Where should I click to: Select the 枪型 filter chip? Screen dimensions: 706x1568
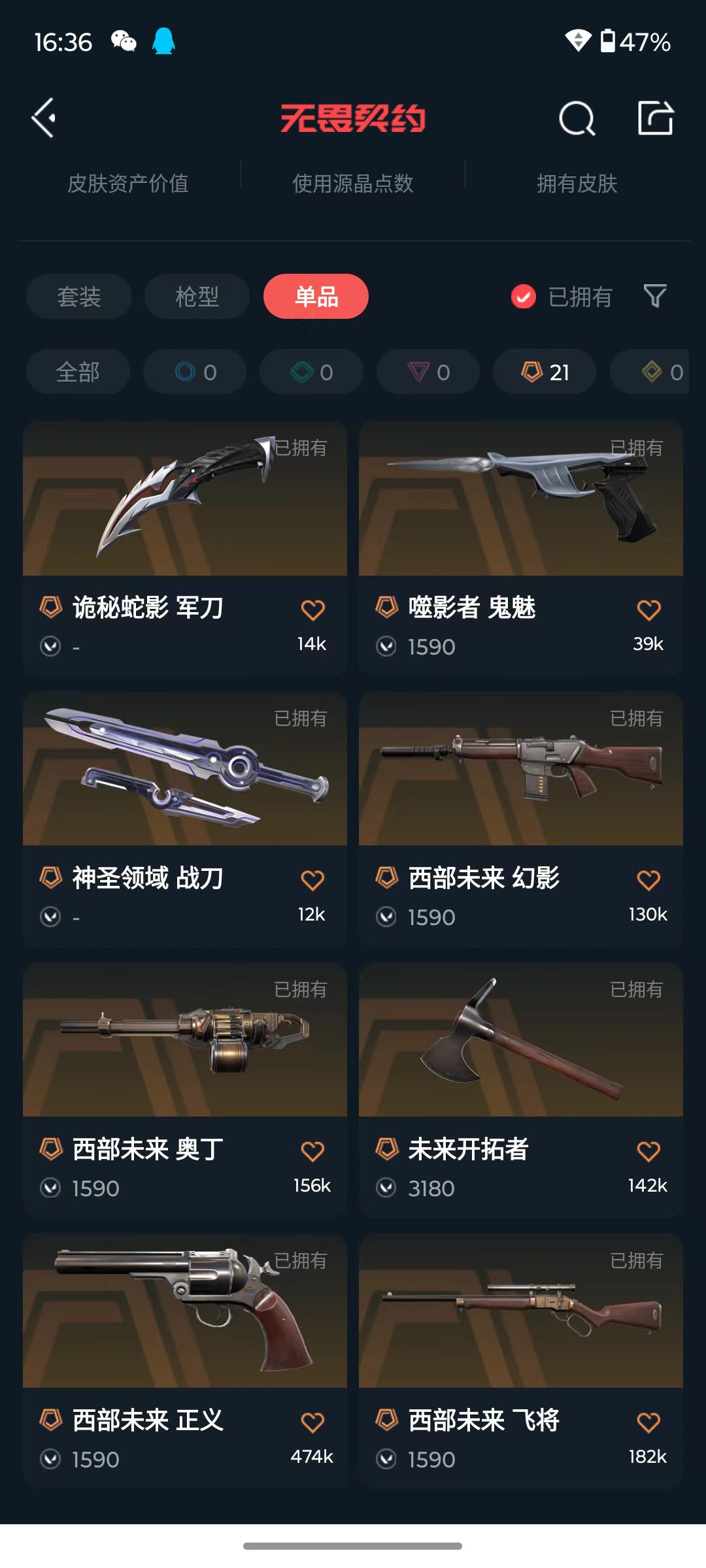click(x=197, y=297)
